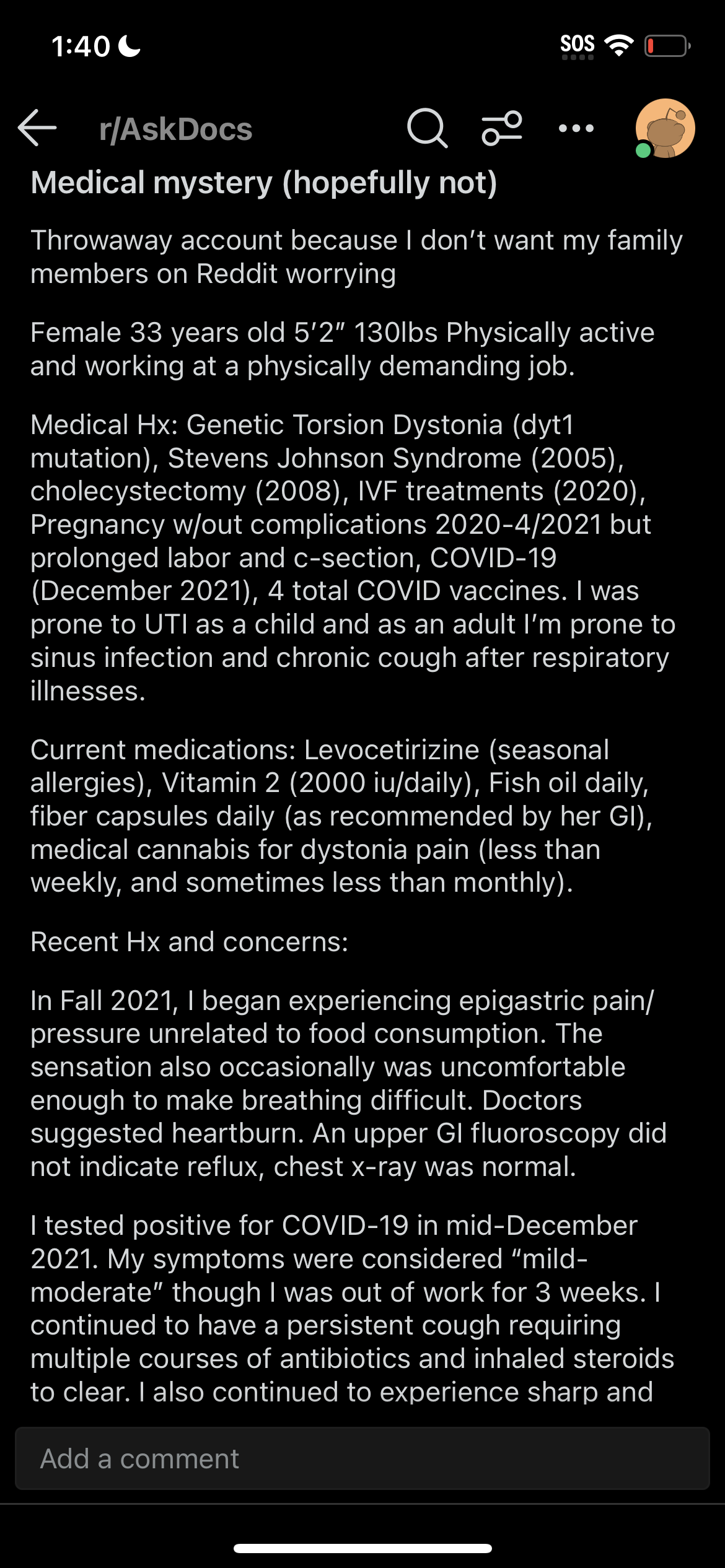Open search in the top bar
Screen dimensions: 725x1568
[x=427, y=128]
